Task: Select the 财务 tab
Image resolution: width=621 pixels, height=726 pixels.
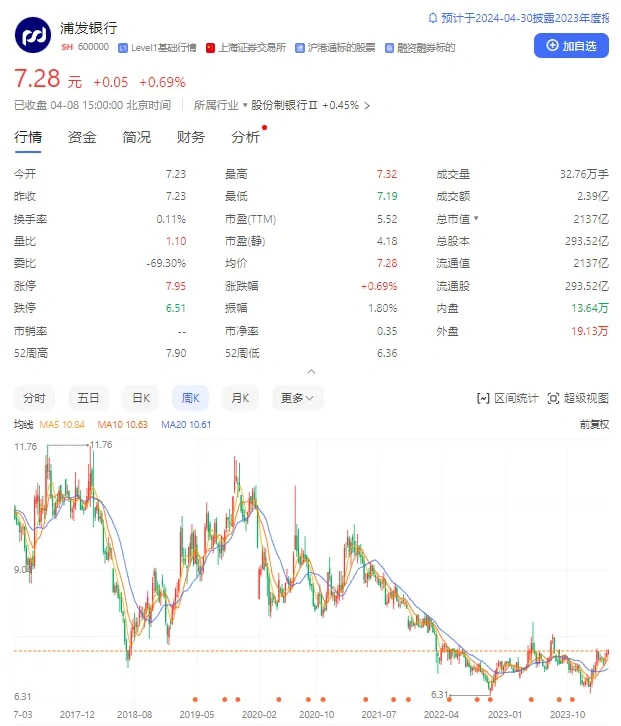Action: click(x=190, y=138)
